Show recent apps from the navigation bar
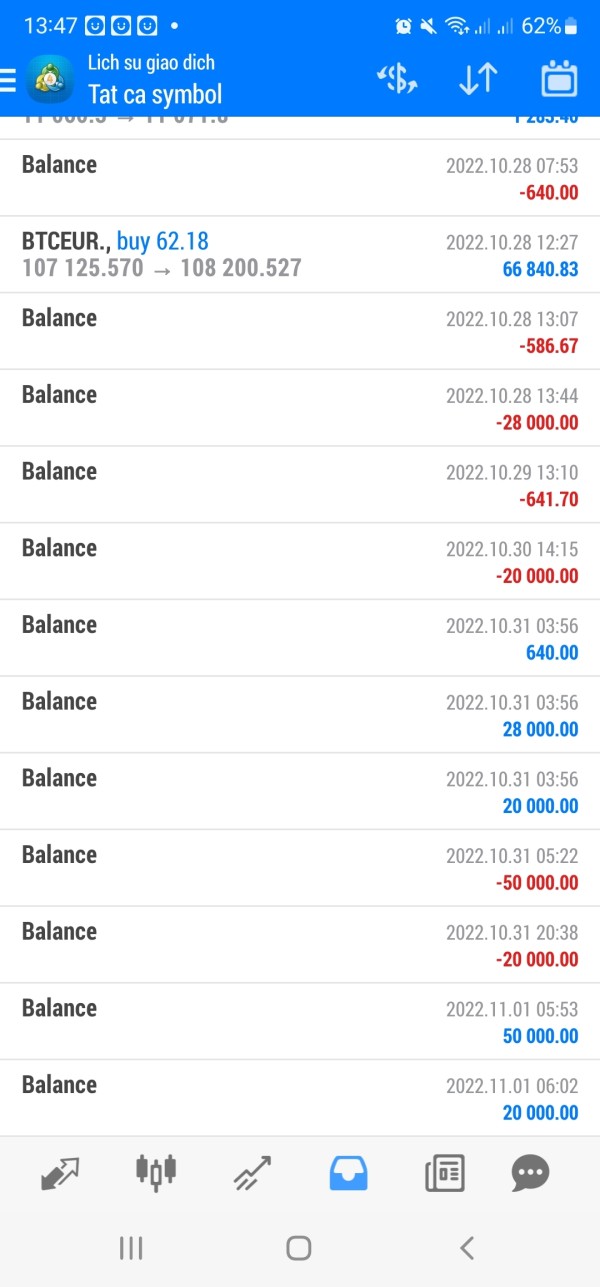 tap(131, 1247)
